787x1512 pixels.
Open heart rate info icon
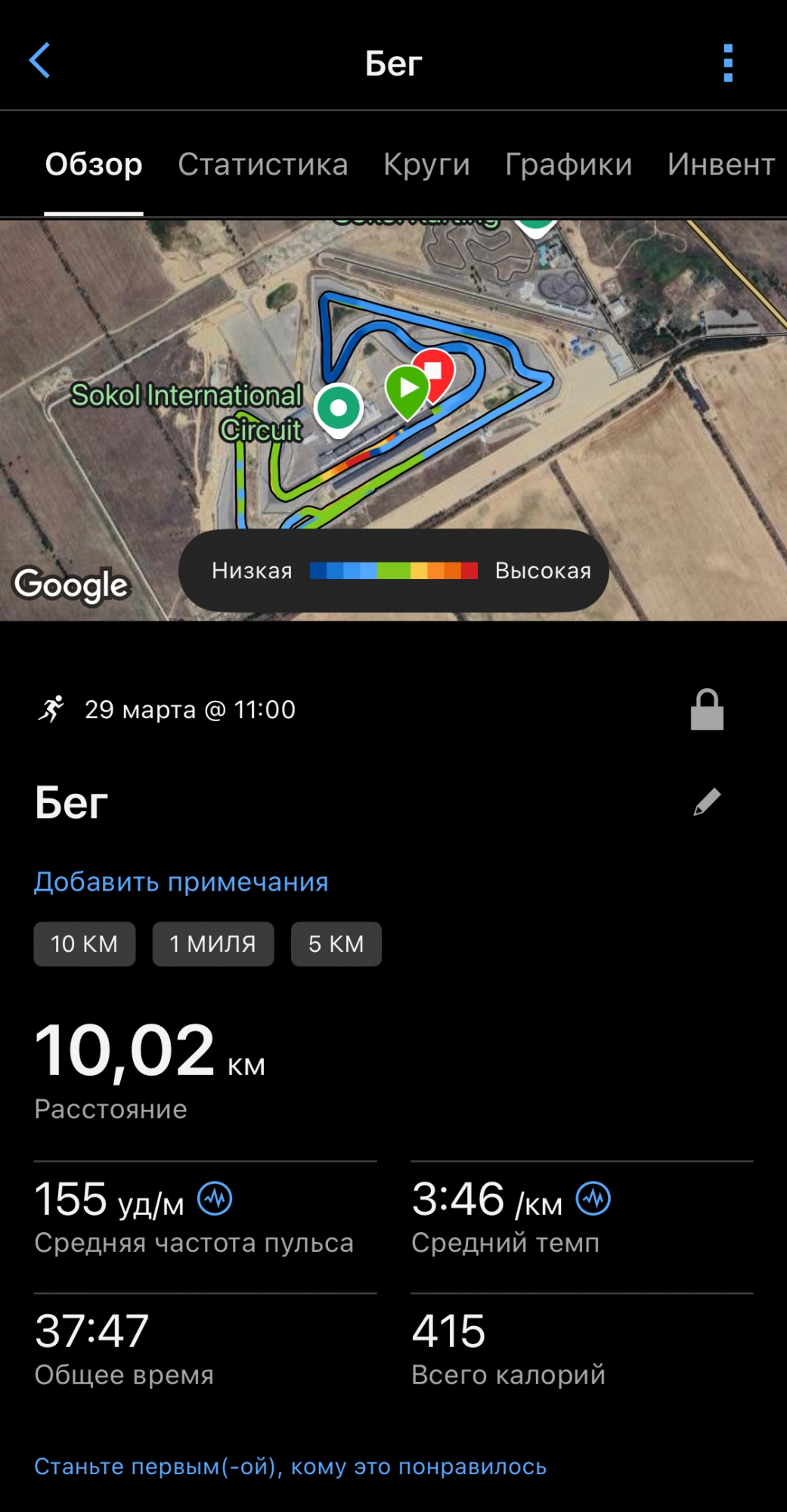215,1199
